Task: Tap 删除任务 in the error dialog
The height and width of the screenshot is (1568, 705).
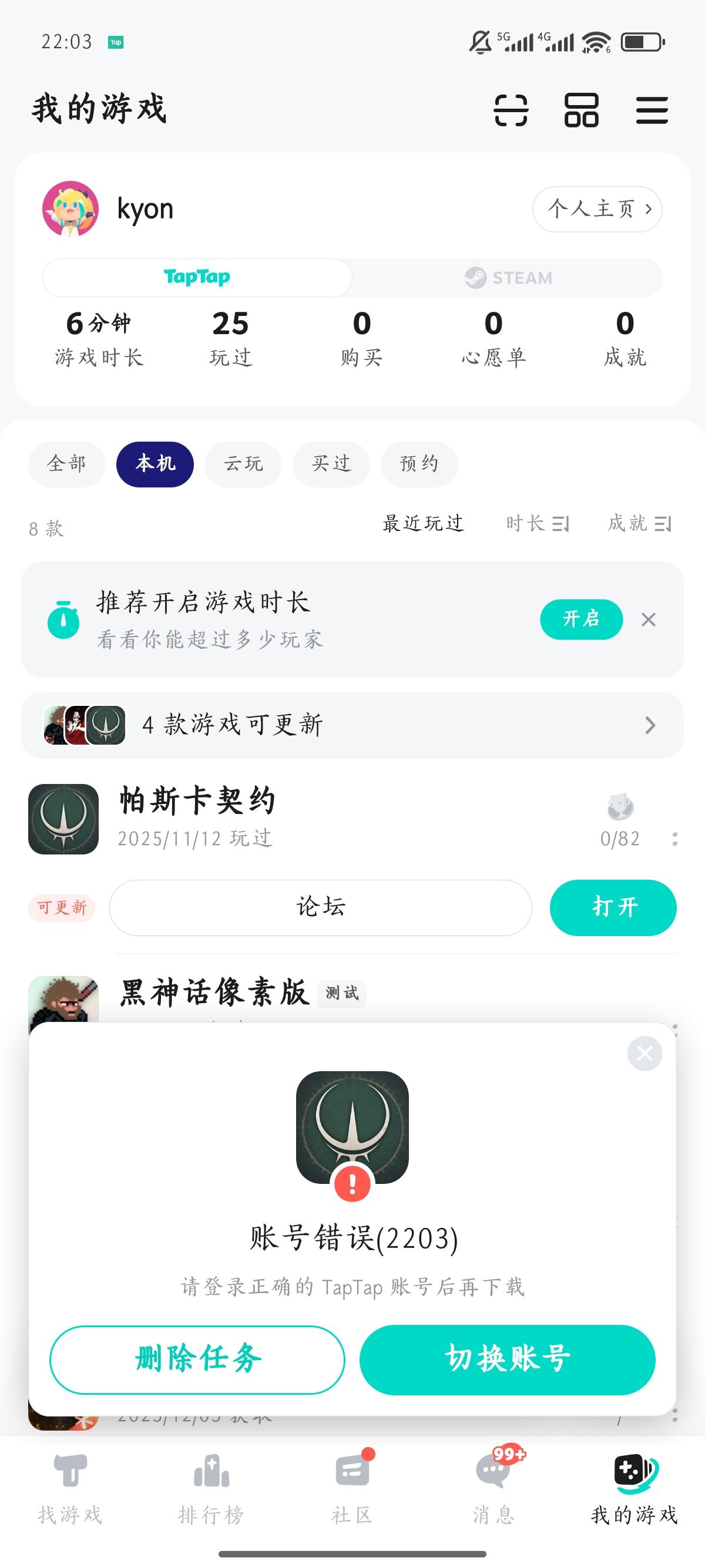Action: coord(197,1359)
